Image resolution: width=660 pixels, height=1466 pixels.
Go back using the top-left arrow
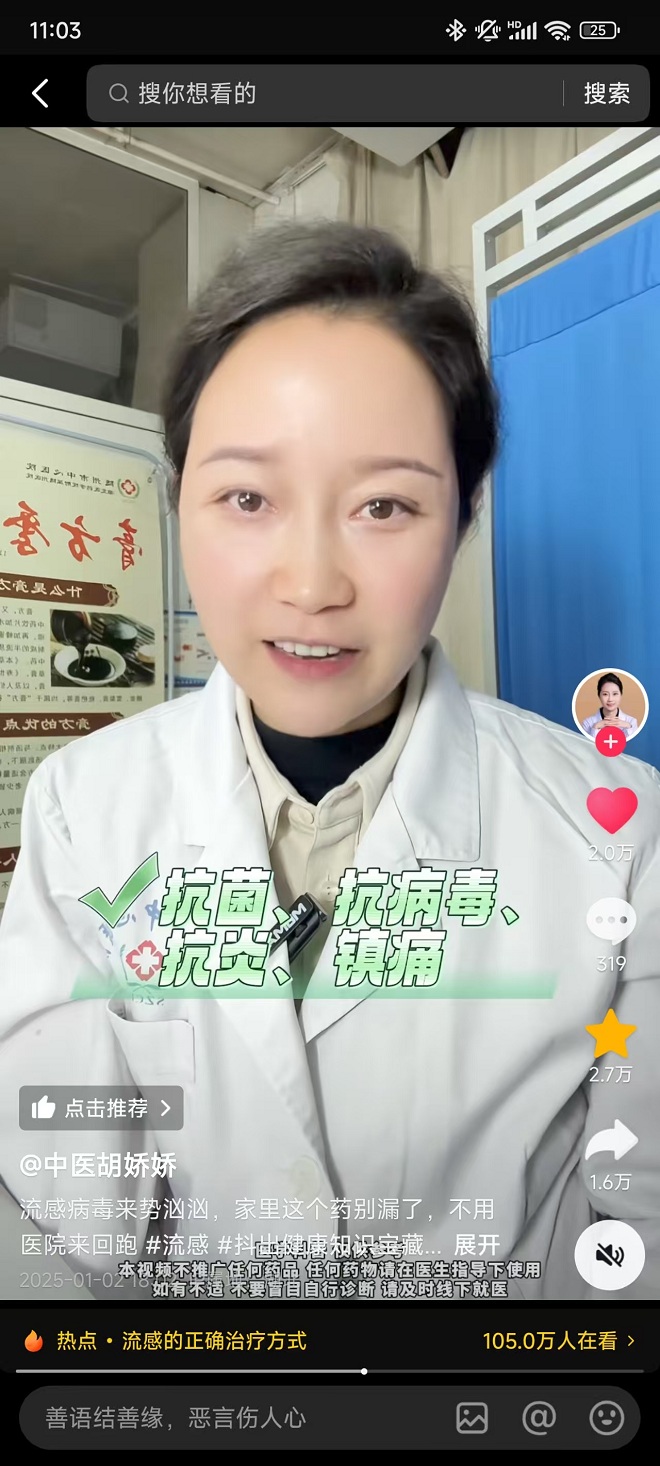coord(40,94)
